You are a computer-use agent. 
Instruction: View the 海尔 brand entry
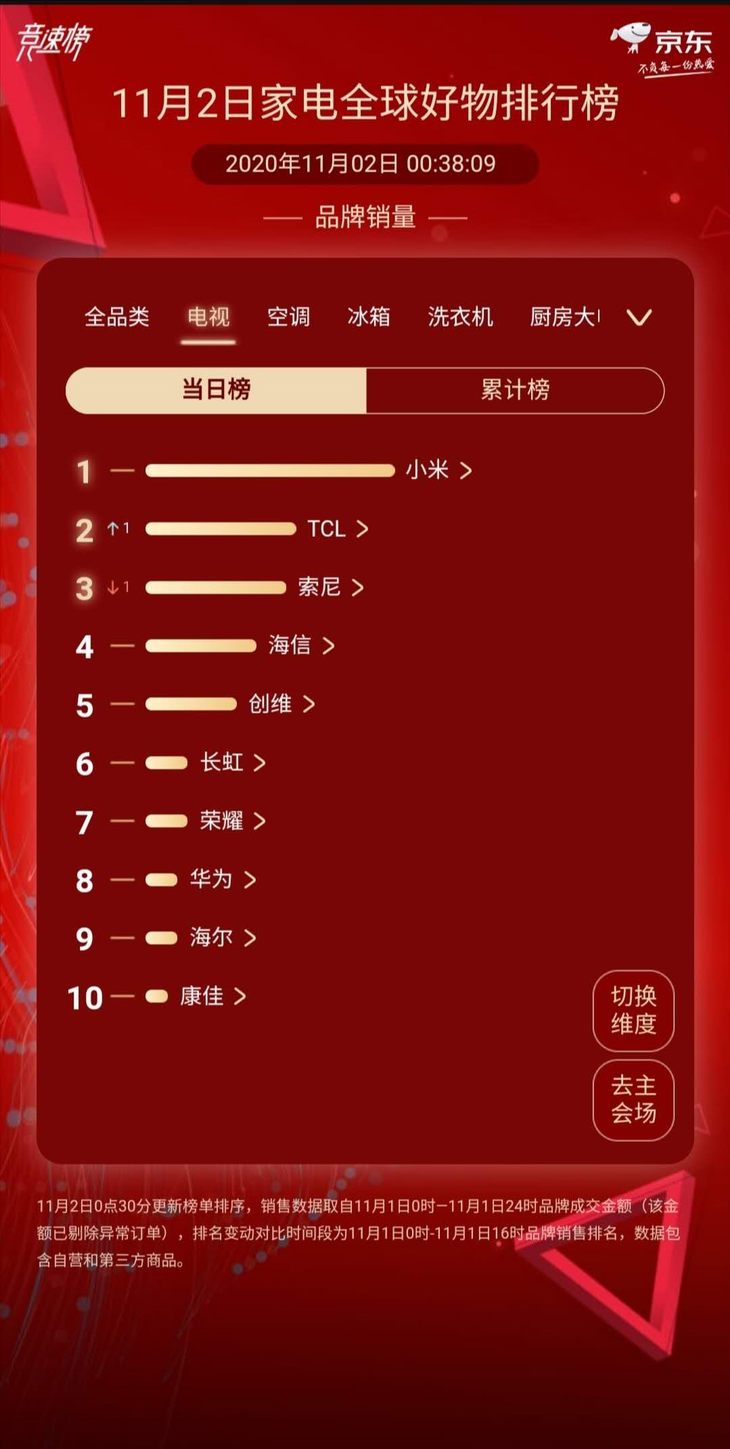(x=222, y=938)
